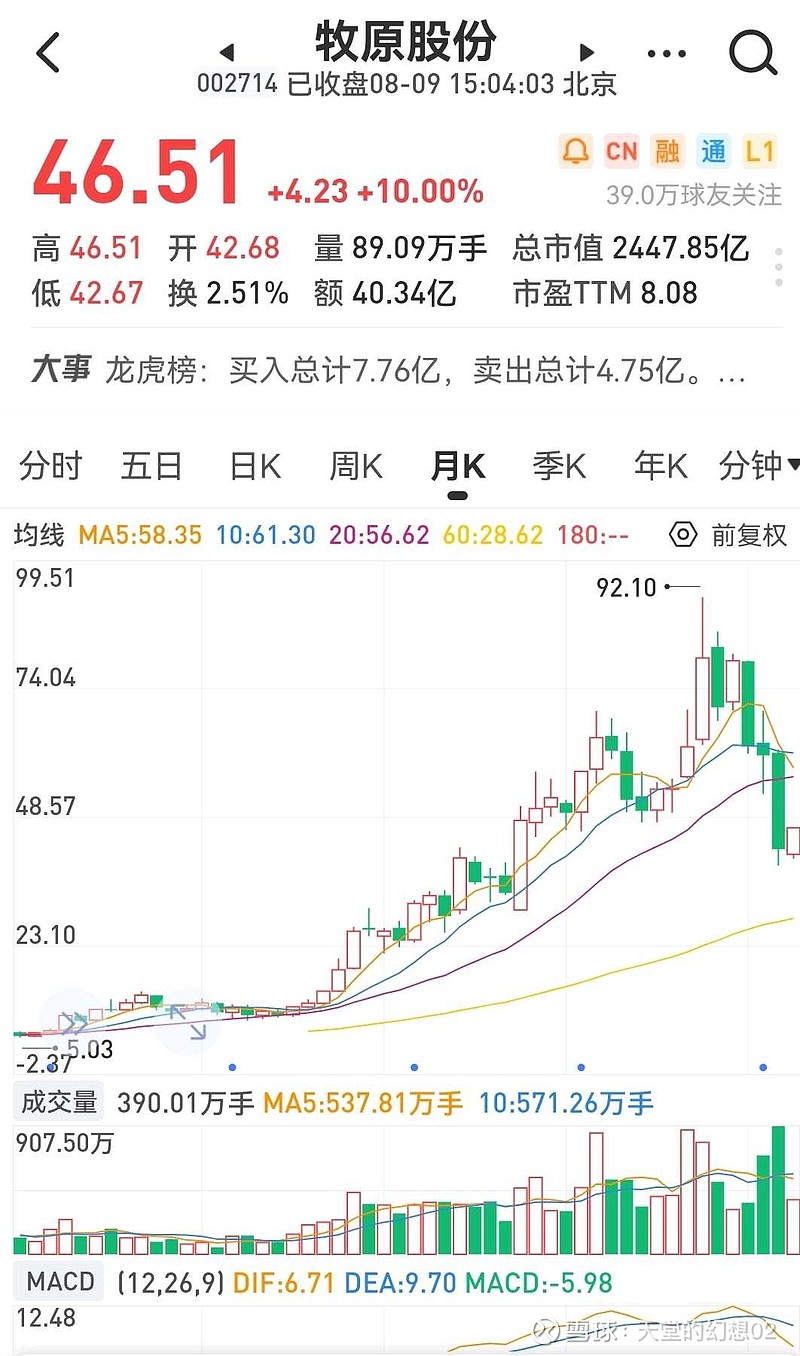Switch to the 五日 chart tab
Screen dimensions: 800x1356
point(151,466)
